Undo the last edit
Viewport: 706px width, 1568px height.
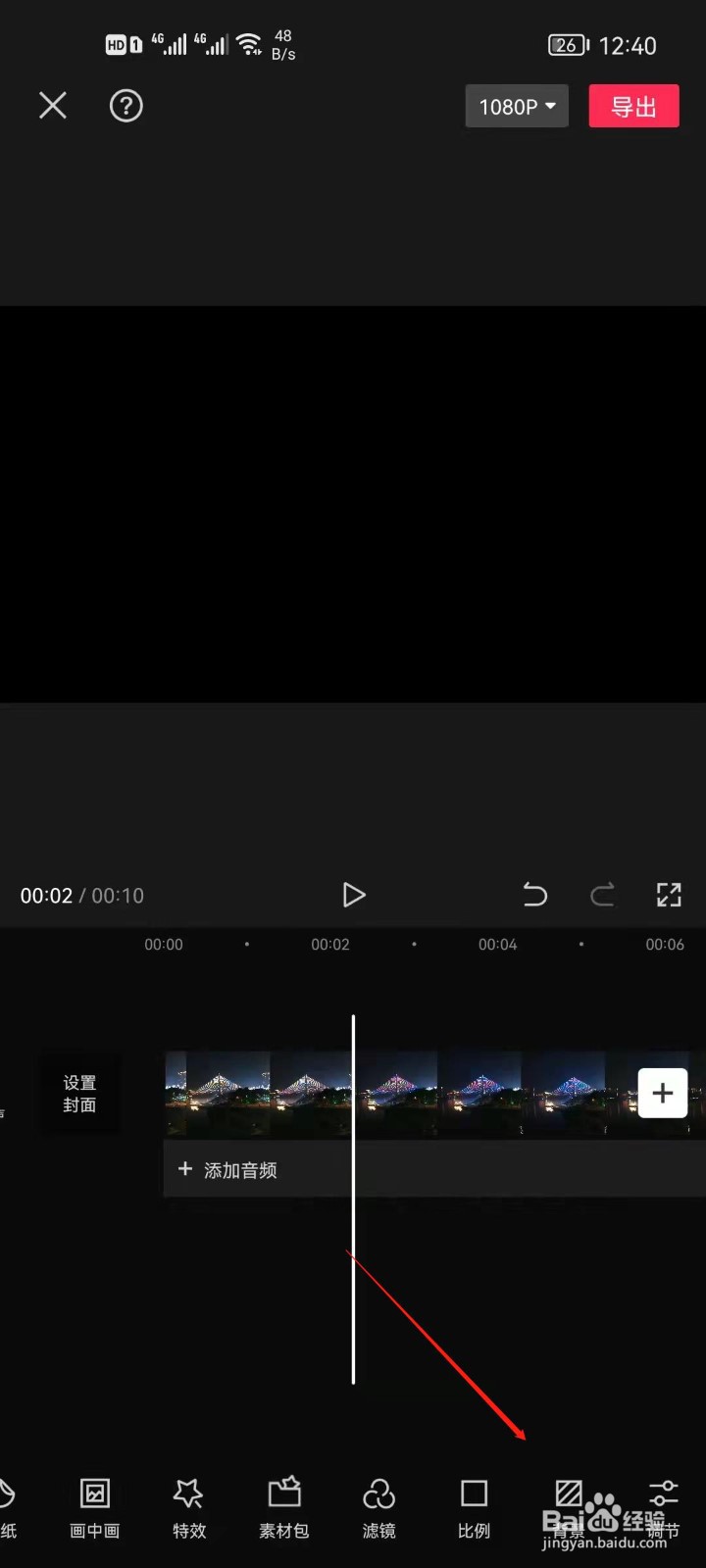pyautogui.click(x=534, y=895)
